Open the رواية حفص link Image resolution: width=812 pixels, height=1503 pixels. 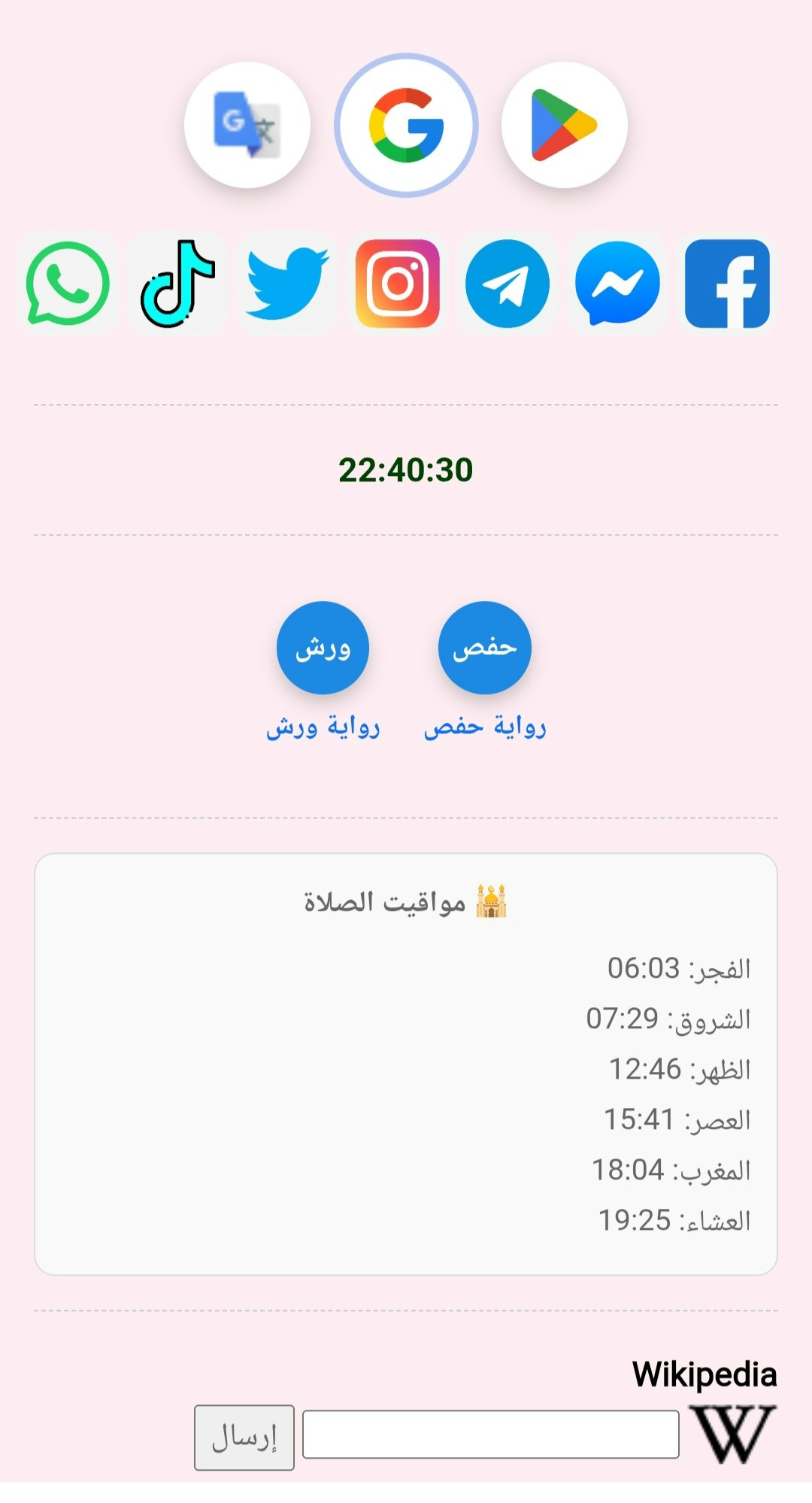pos(484,727)
